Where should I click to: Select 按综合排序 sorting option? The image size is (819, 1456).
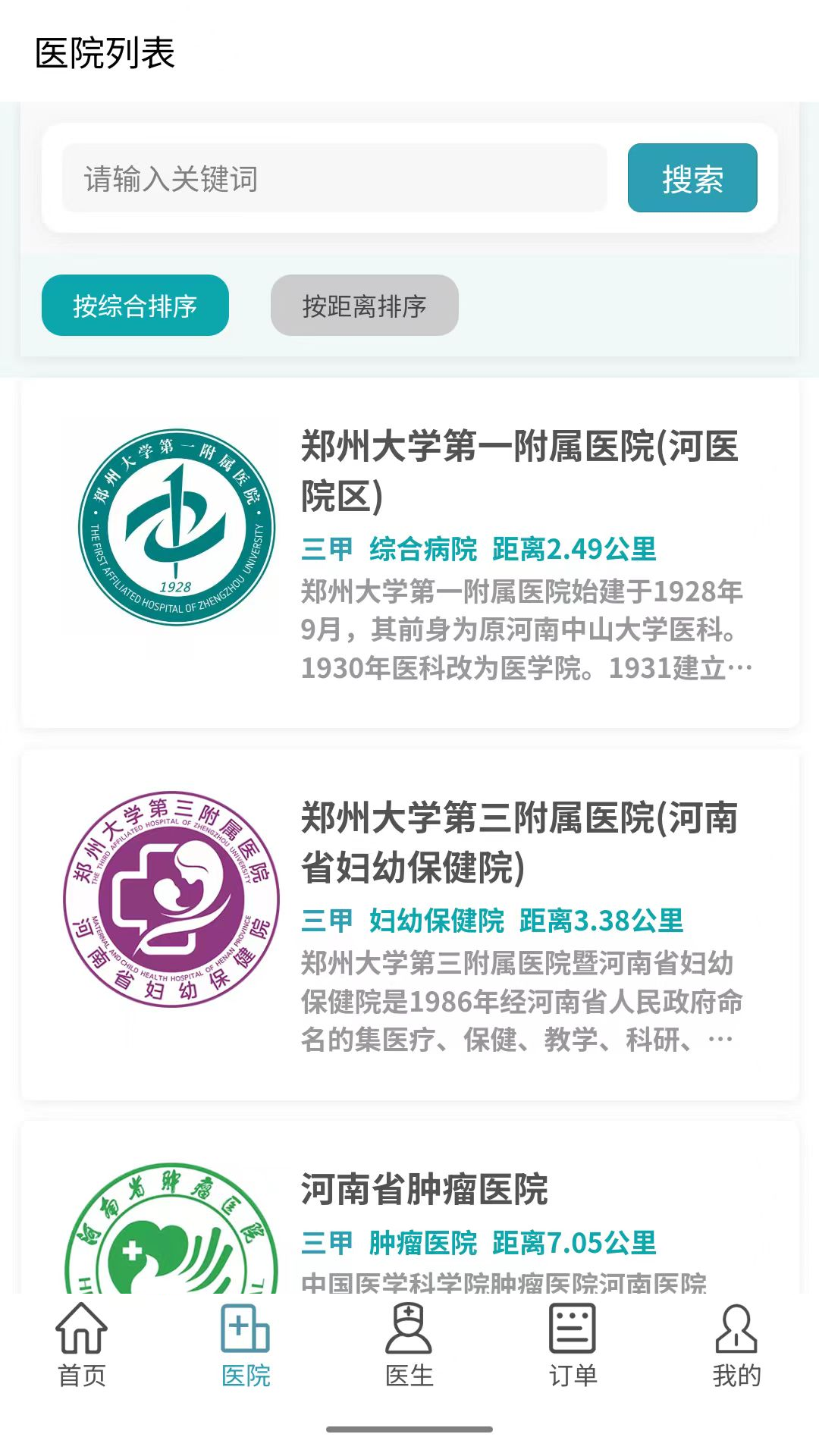pyautogui.click(x=135, y=306)
